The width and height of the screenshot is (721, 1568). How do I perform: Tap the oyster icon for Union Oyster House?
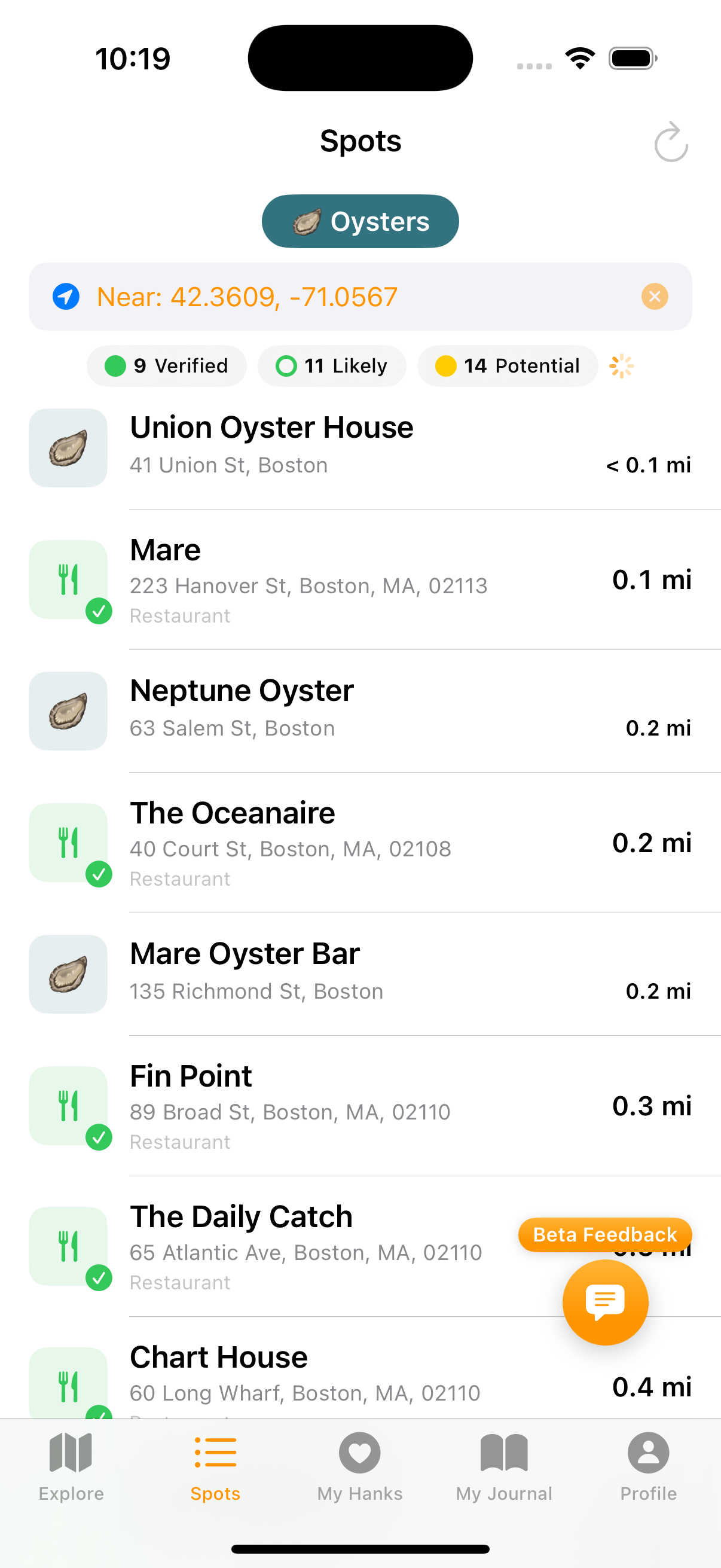(x=68, y=447)
